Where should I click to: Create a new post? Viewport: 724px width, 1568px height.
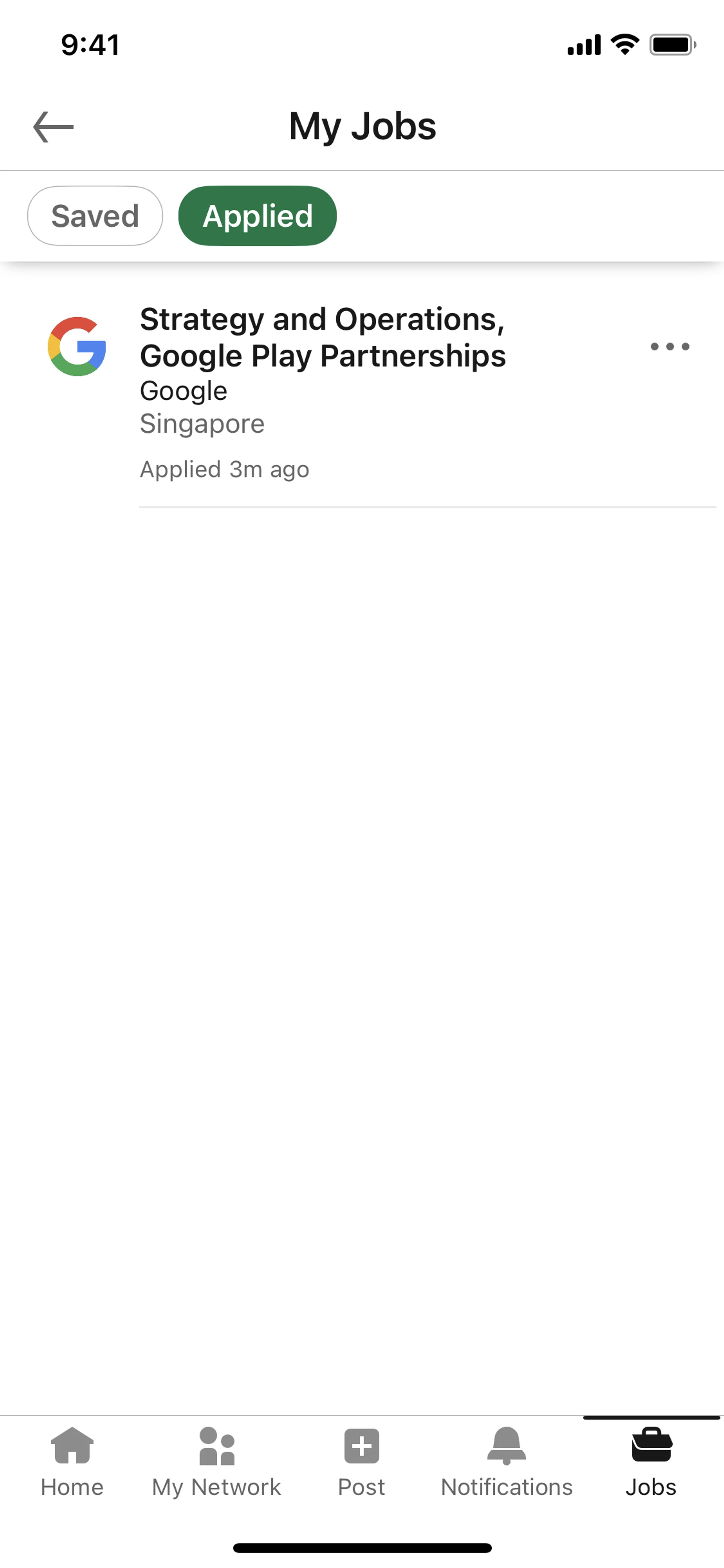point(361,1462)
